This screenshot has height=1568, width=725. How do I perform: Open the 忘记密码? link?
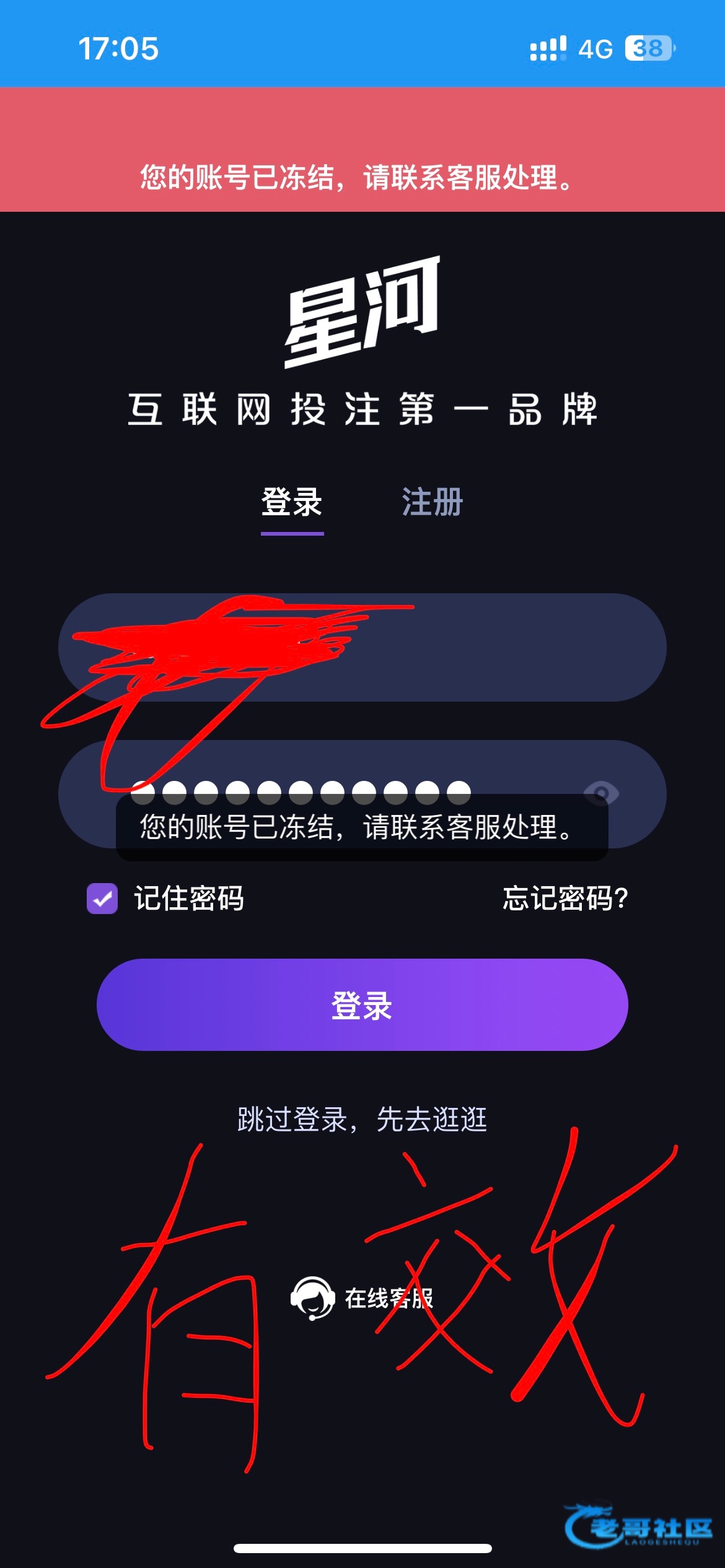pos(565,899)
